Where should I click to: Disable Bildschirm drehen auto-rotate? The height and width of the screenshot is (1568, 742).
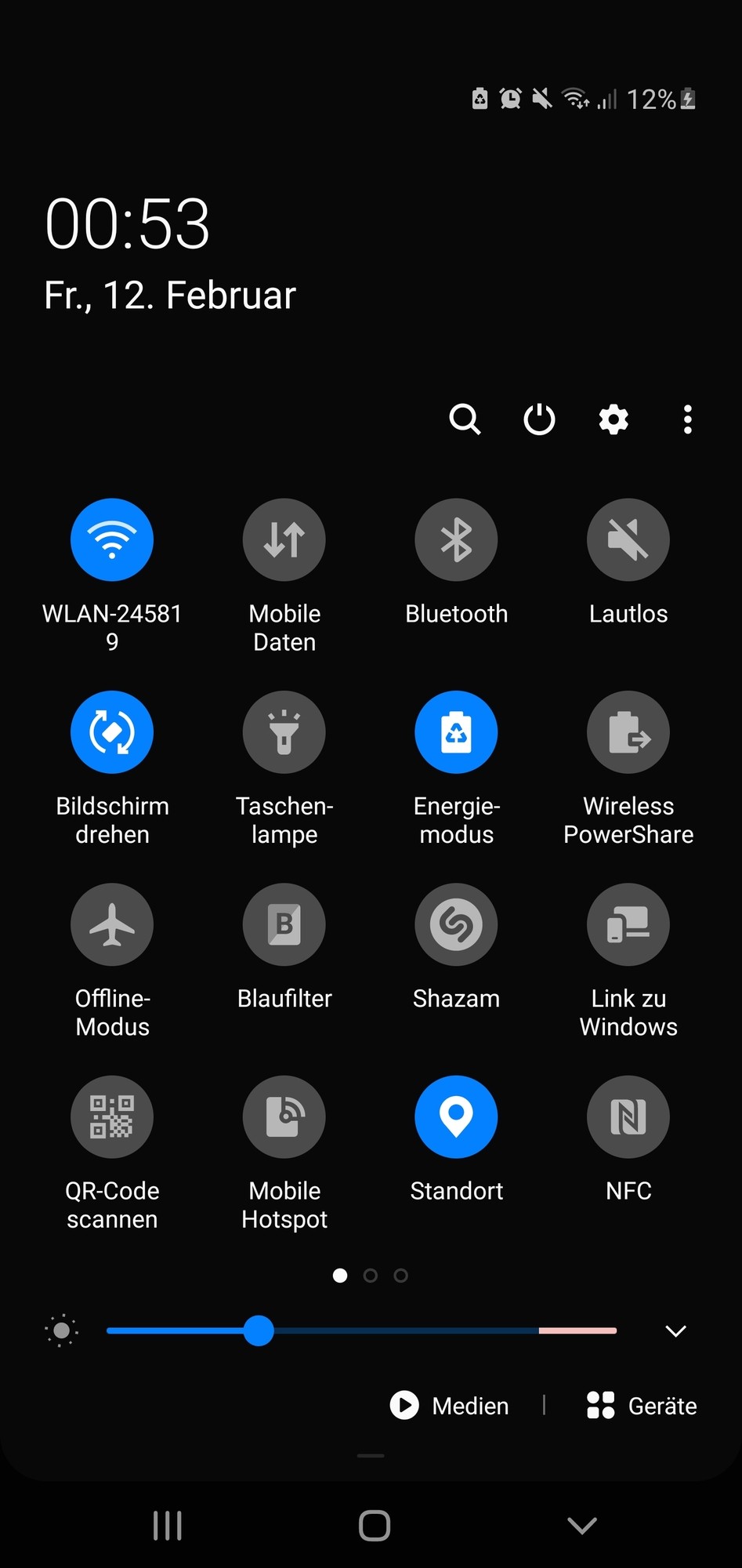point(112,731)
